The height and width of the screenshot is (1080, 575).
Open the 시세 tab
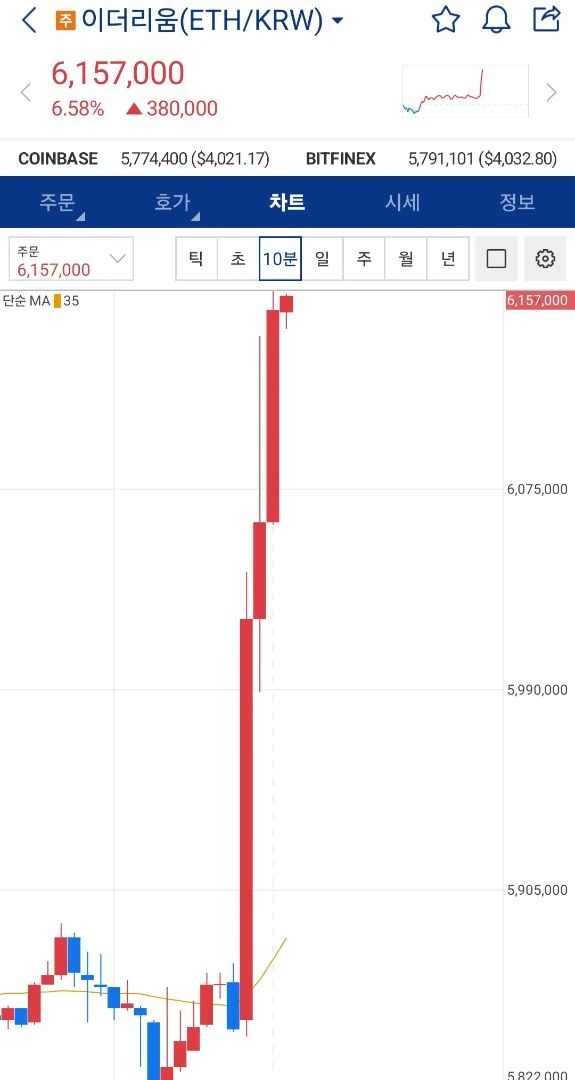(x=402, y=202)
